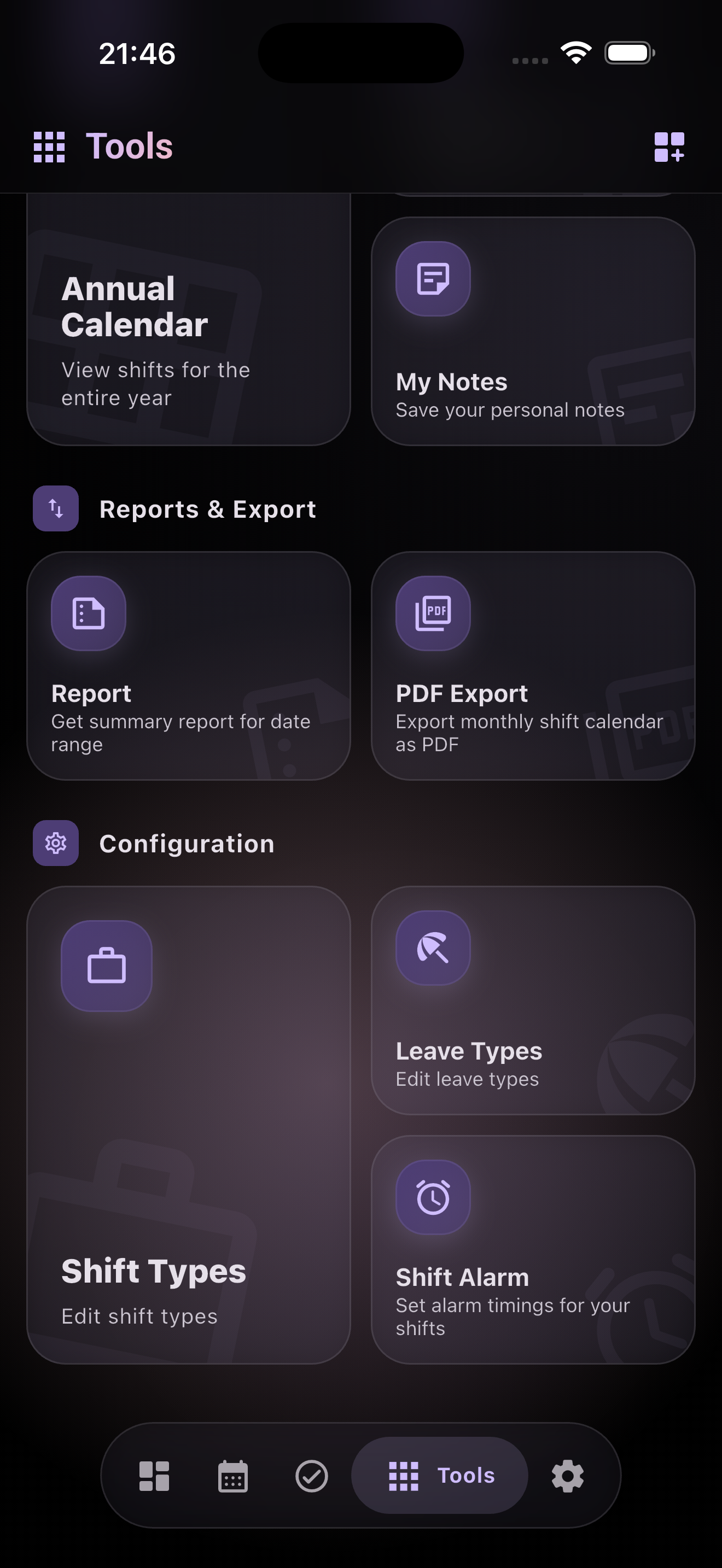Switch to the calendar tab
722x1568 pixels.
coord(233,1476)
